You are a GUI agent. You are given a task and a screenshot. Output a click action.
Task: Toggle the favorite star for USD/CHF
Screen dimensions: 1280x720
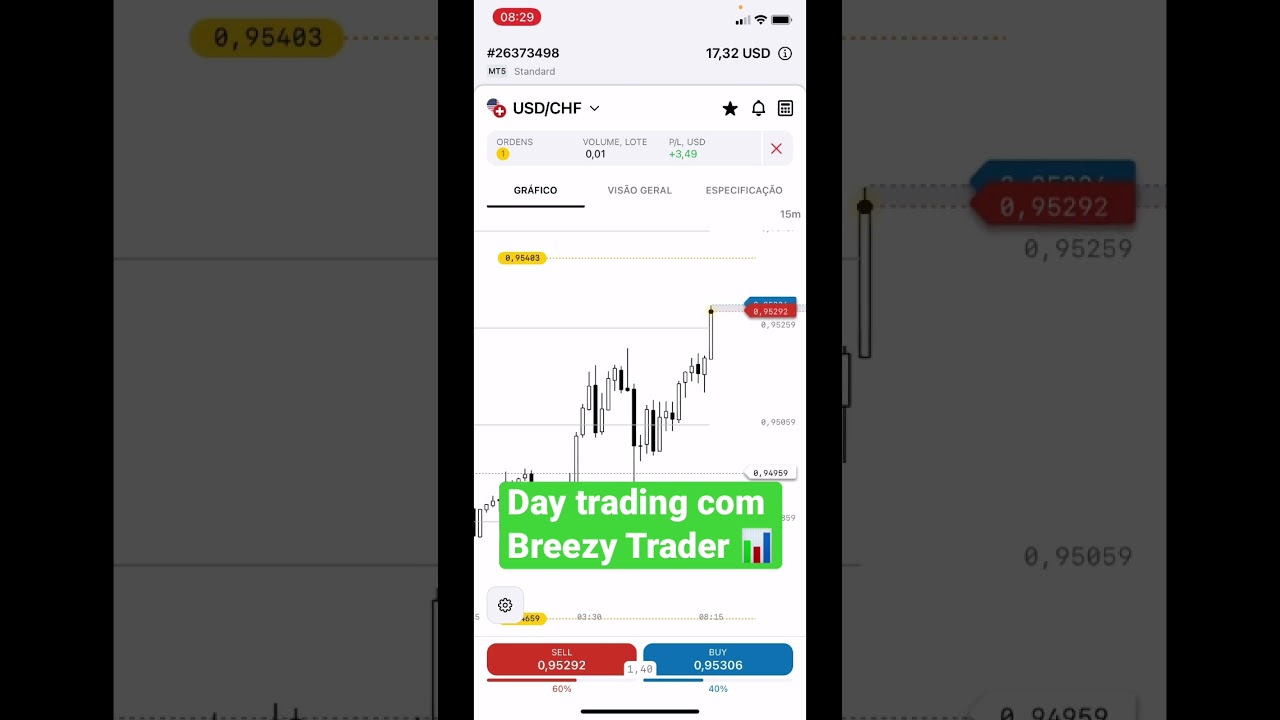pos(730,108)
